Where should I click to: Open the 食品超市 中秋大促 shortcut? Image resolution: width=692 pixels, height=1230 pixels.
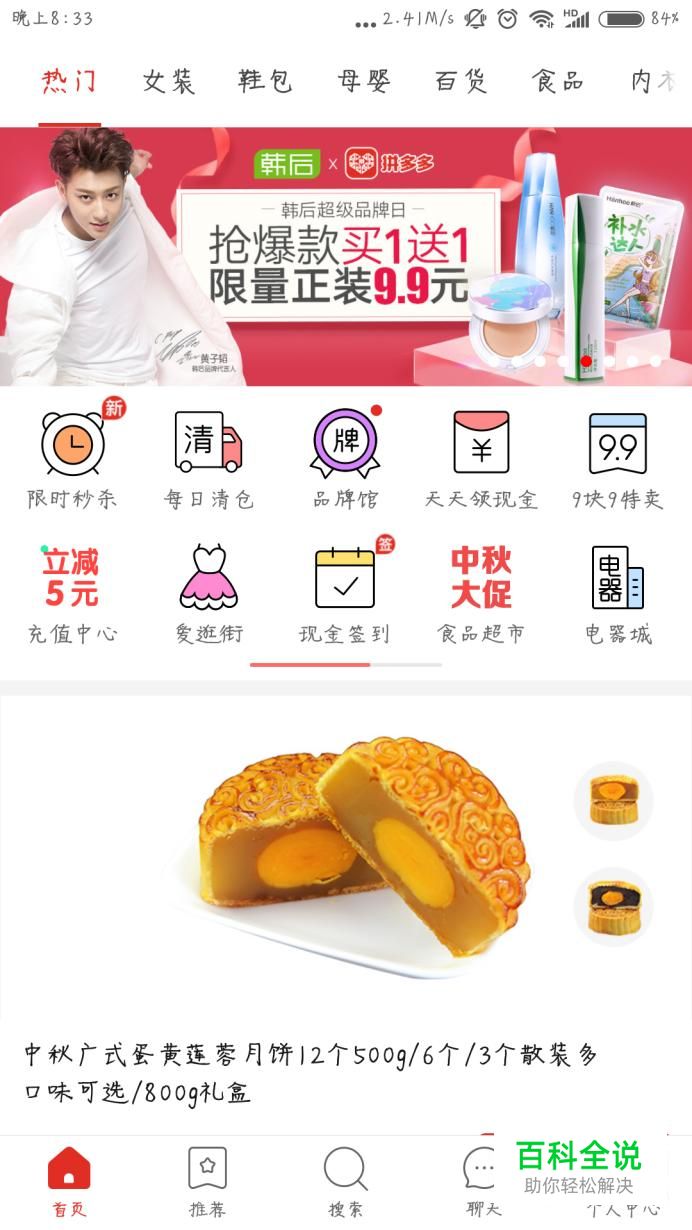coord(481,594)
